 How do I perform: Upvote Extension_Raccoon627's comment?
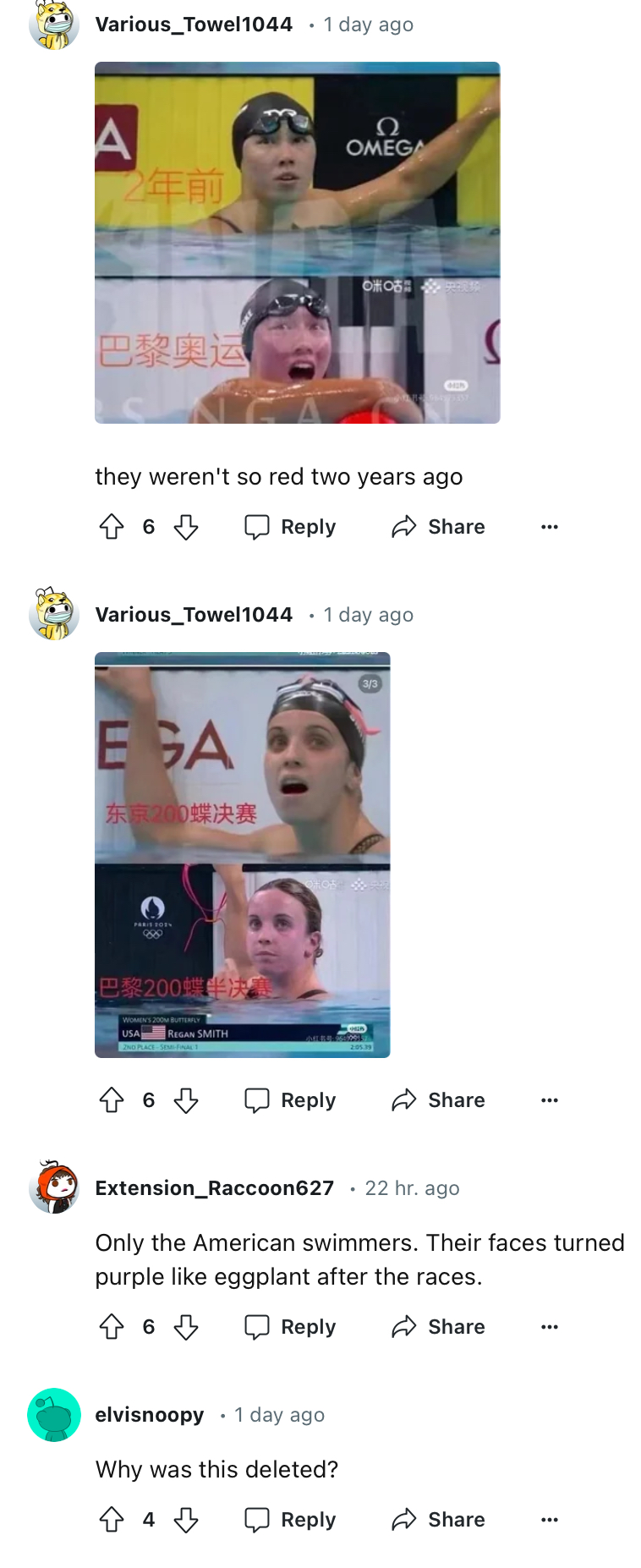112,1327
